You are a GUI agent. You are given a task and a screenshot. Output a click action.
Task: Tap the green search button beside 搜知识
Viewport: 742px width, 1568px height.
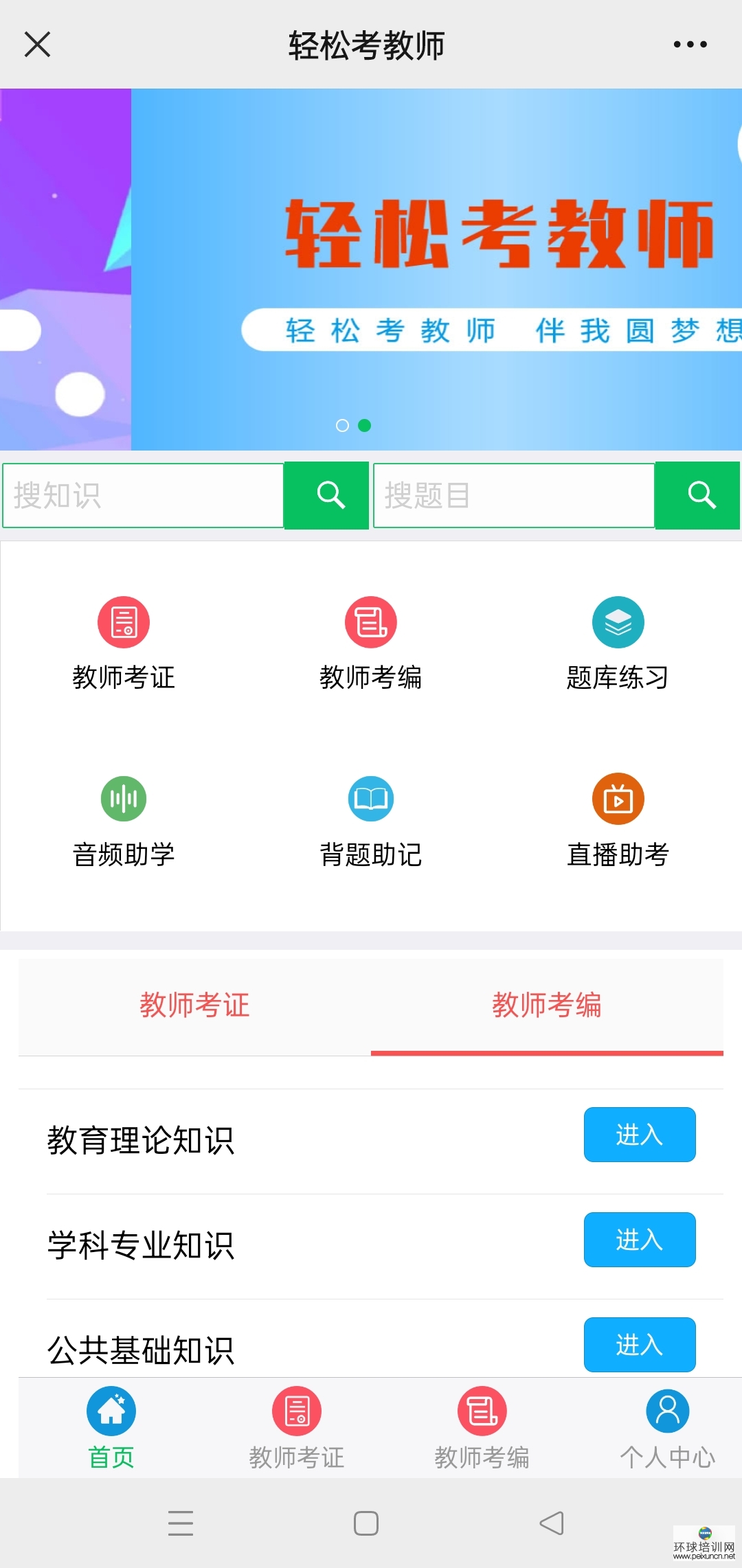(327, 495)
